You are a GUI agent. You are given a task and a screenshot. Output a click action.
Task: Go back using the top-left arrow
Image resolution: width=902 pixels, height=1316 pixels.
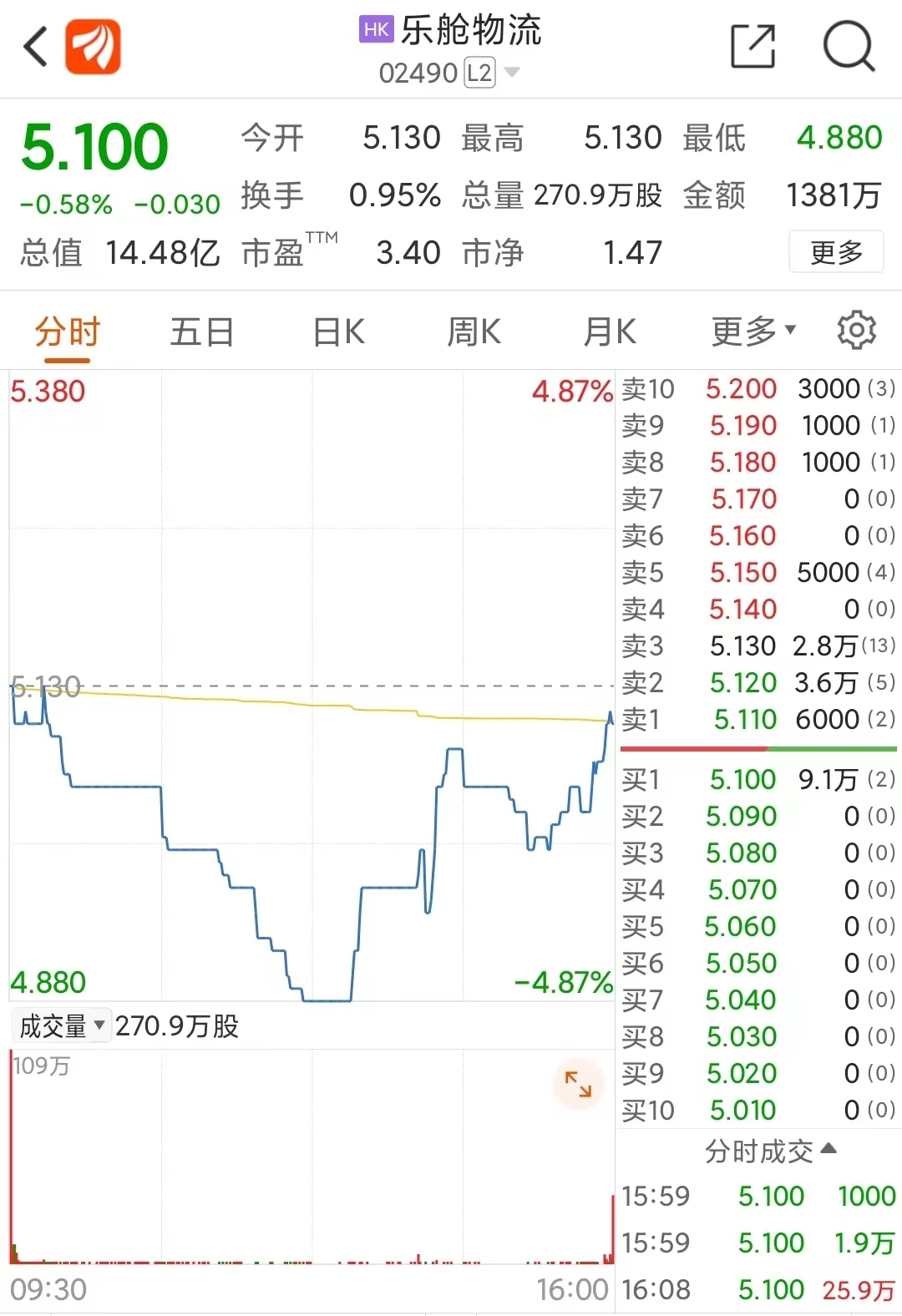pos(35,47)
